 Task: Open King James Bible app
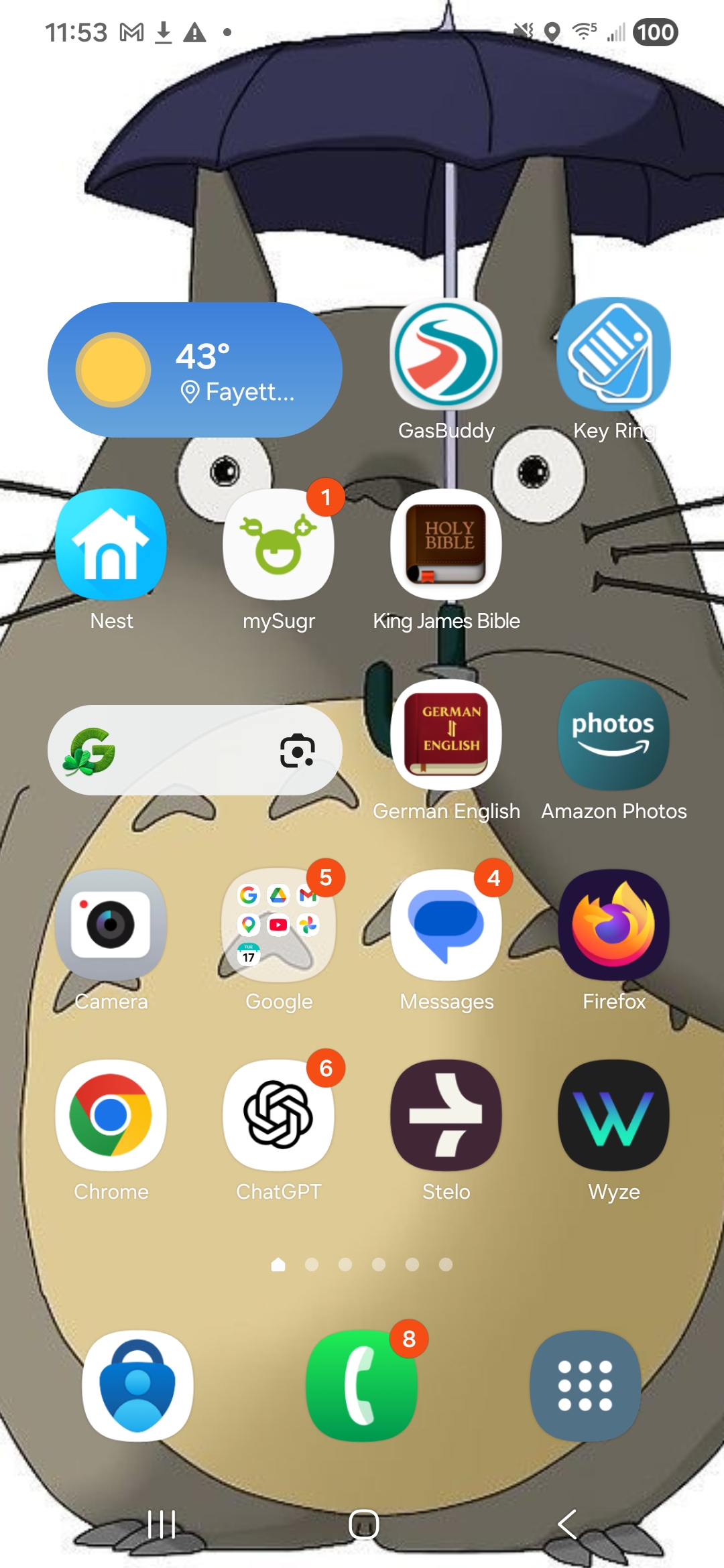(446, 544)
